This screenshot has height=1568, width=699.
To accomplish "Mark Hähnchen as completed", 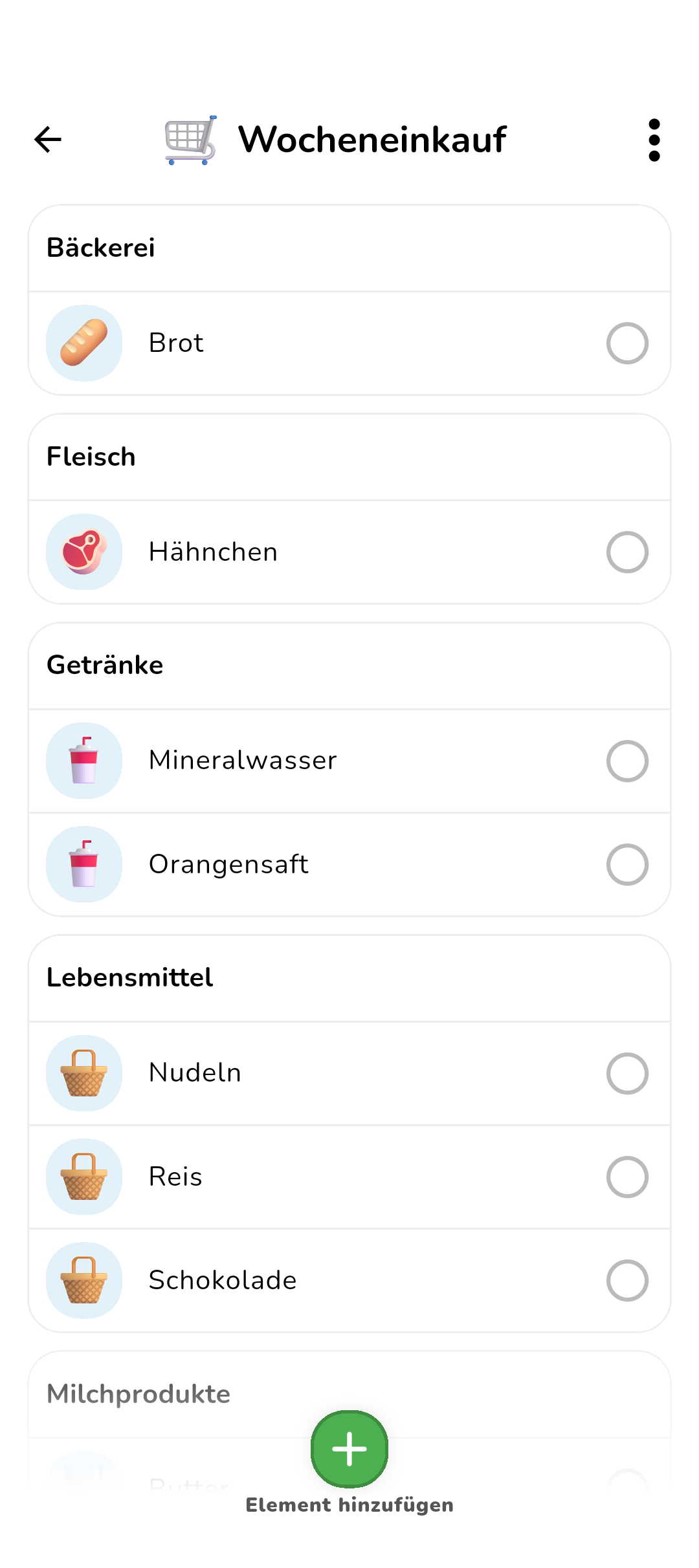I will [x=627, y=551].
